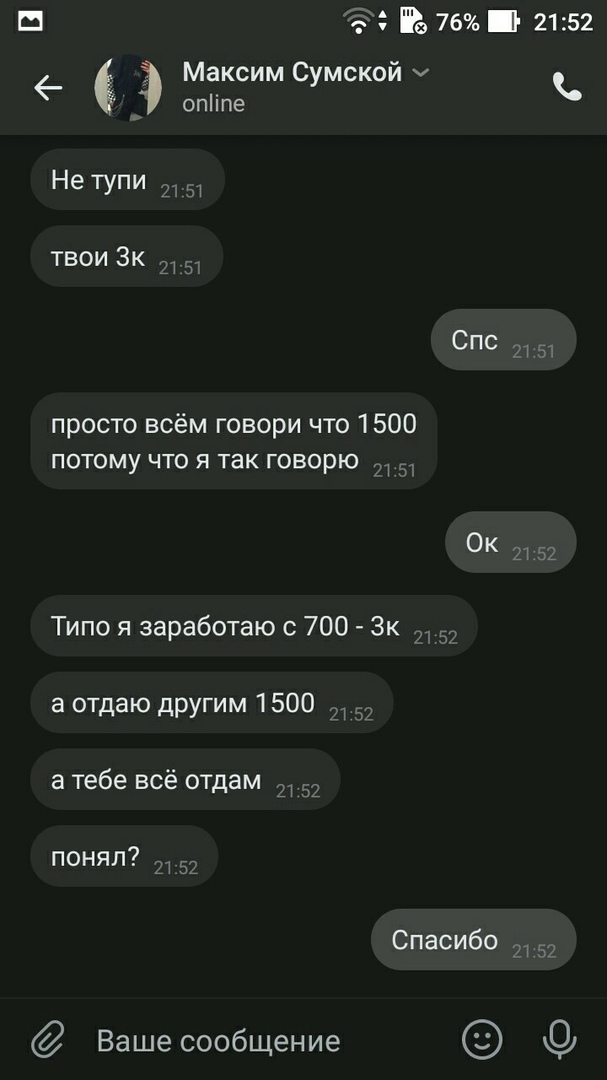Record a voice message with the microphone
The image size is (607, 1080).
pos(559,1040)
